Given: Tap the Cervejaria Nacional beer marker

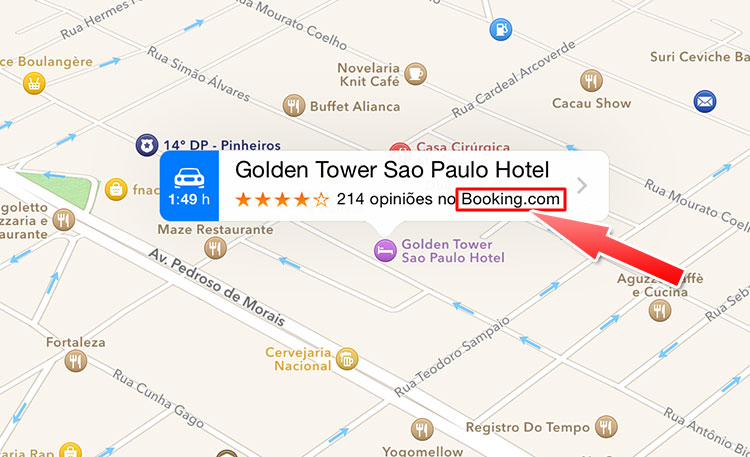Looking at the screenshot, I should tap(346, 359).
